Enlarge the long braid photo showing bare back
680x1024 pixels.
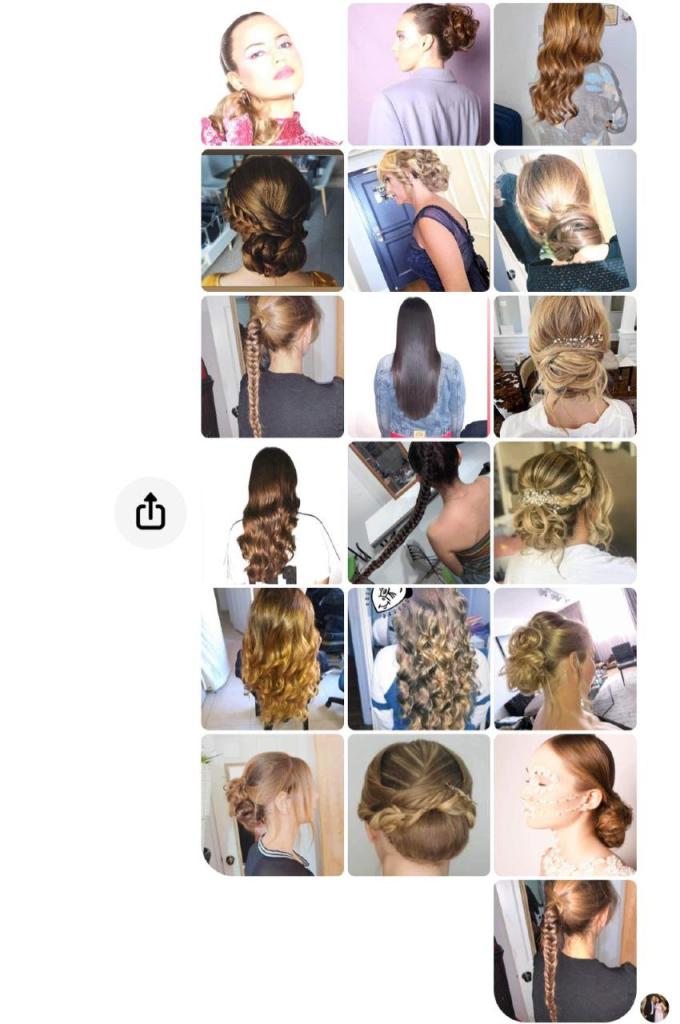[419, 512]
